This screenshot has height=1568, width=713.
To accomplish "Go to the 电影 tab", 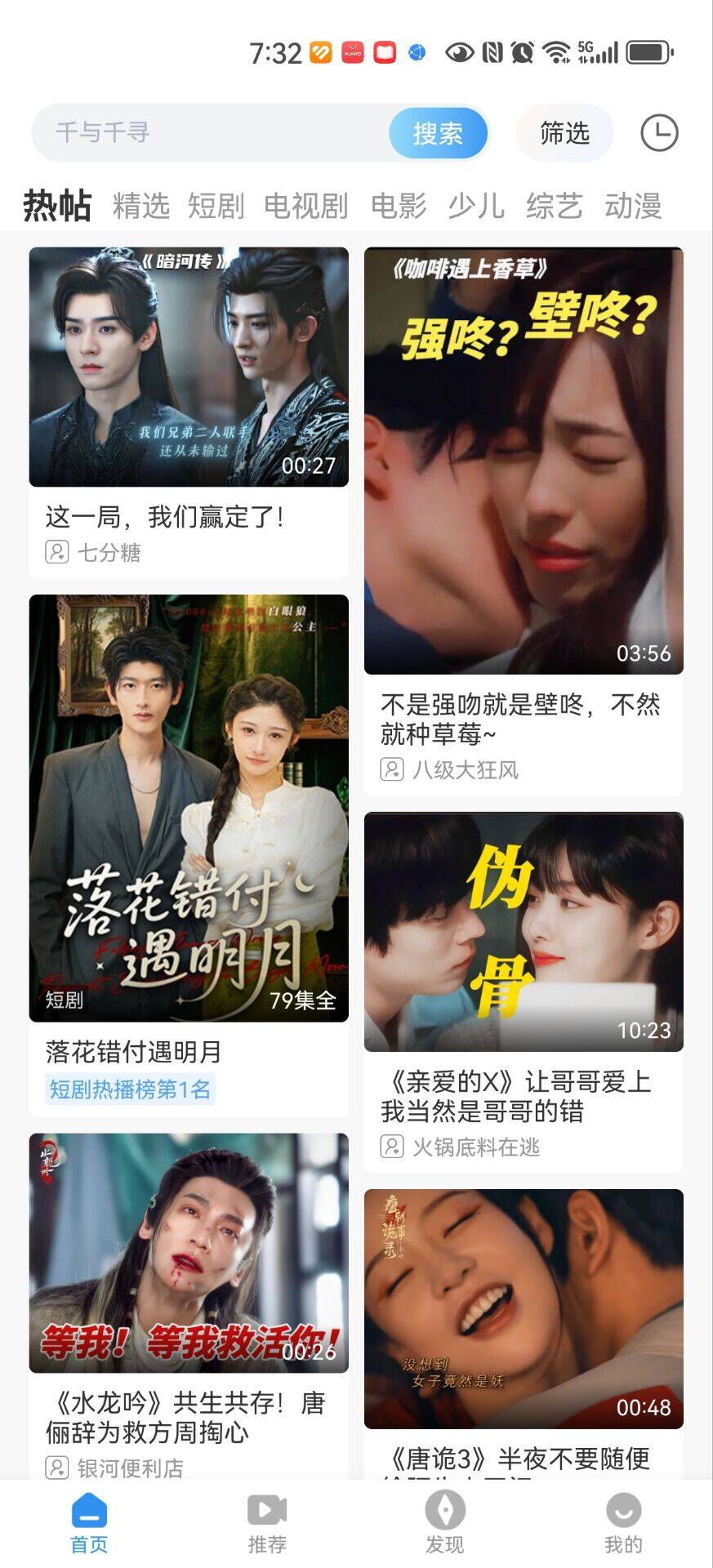I will point(399,206).
